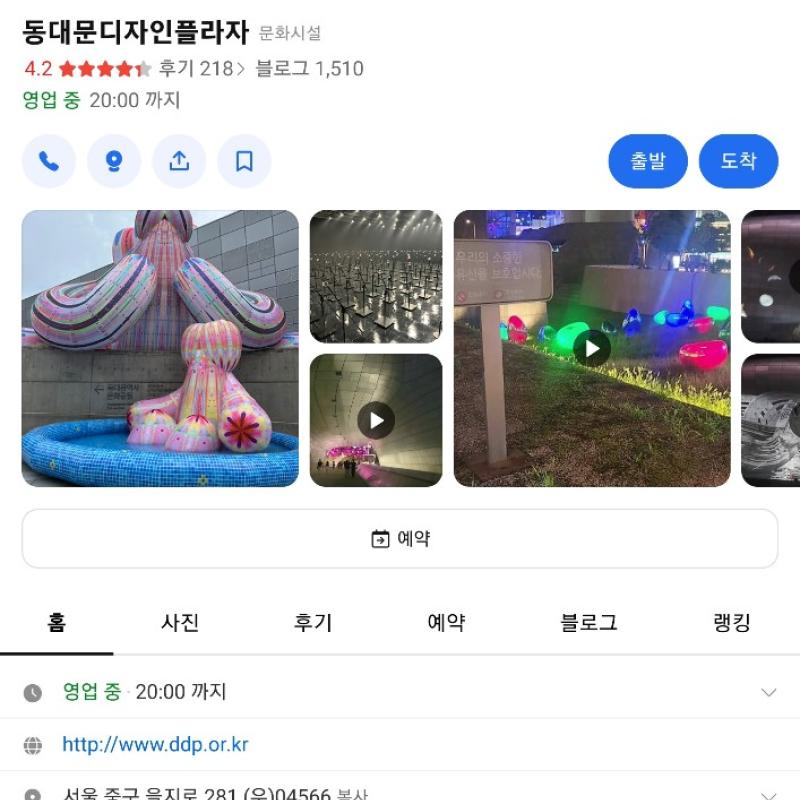This screenshot has width=800, height=800.
Task: Open the mirrored room photo
Action: click(376, 276)
